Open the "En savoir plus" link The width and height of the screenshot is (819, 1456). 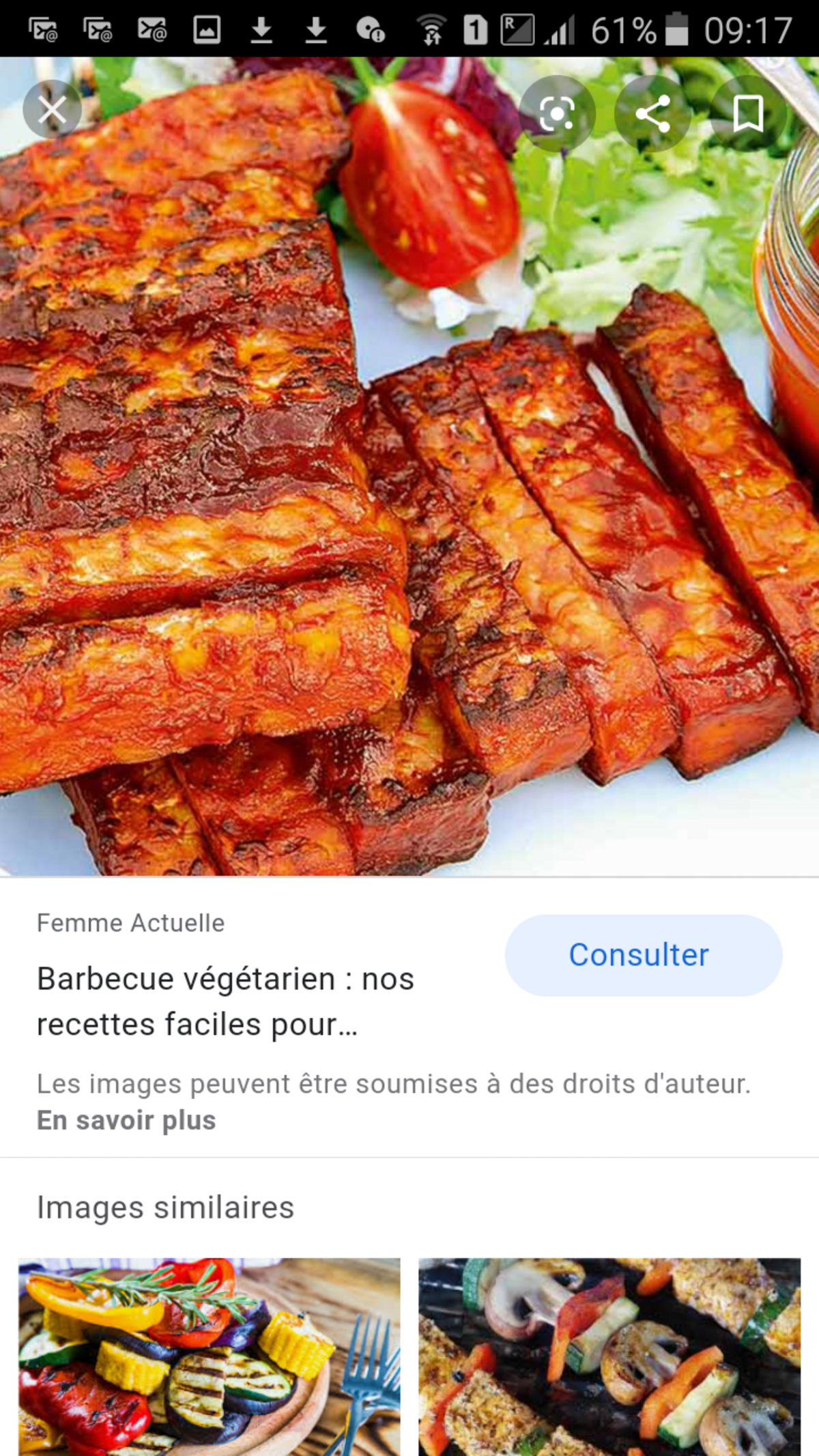[126, 1120]
